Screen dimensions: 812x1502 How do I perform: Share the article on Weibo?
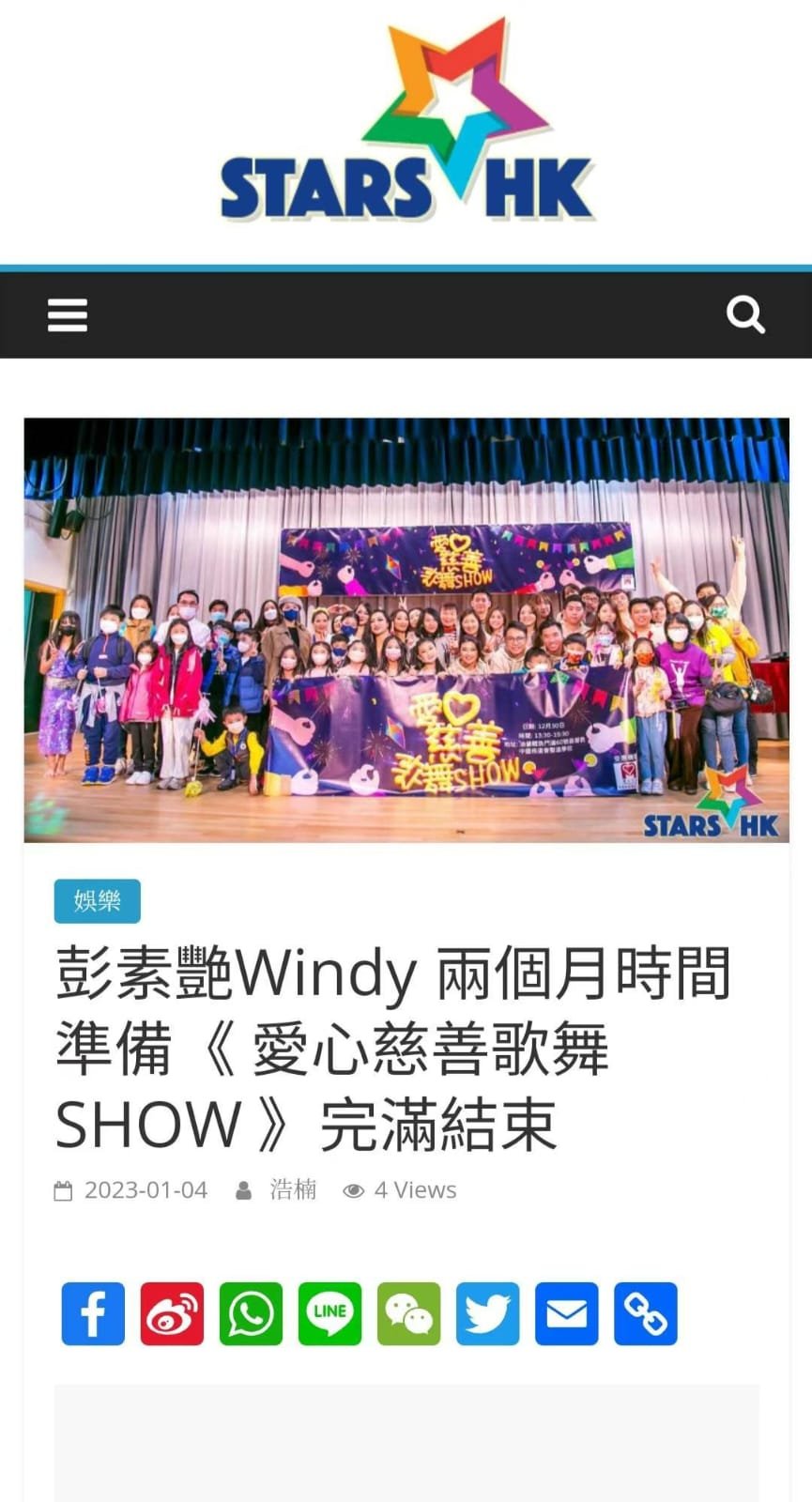coord(172,1313)
